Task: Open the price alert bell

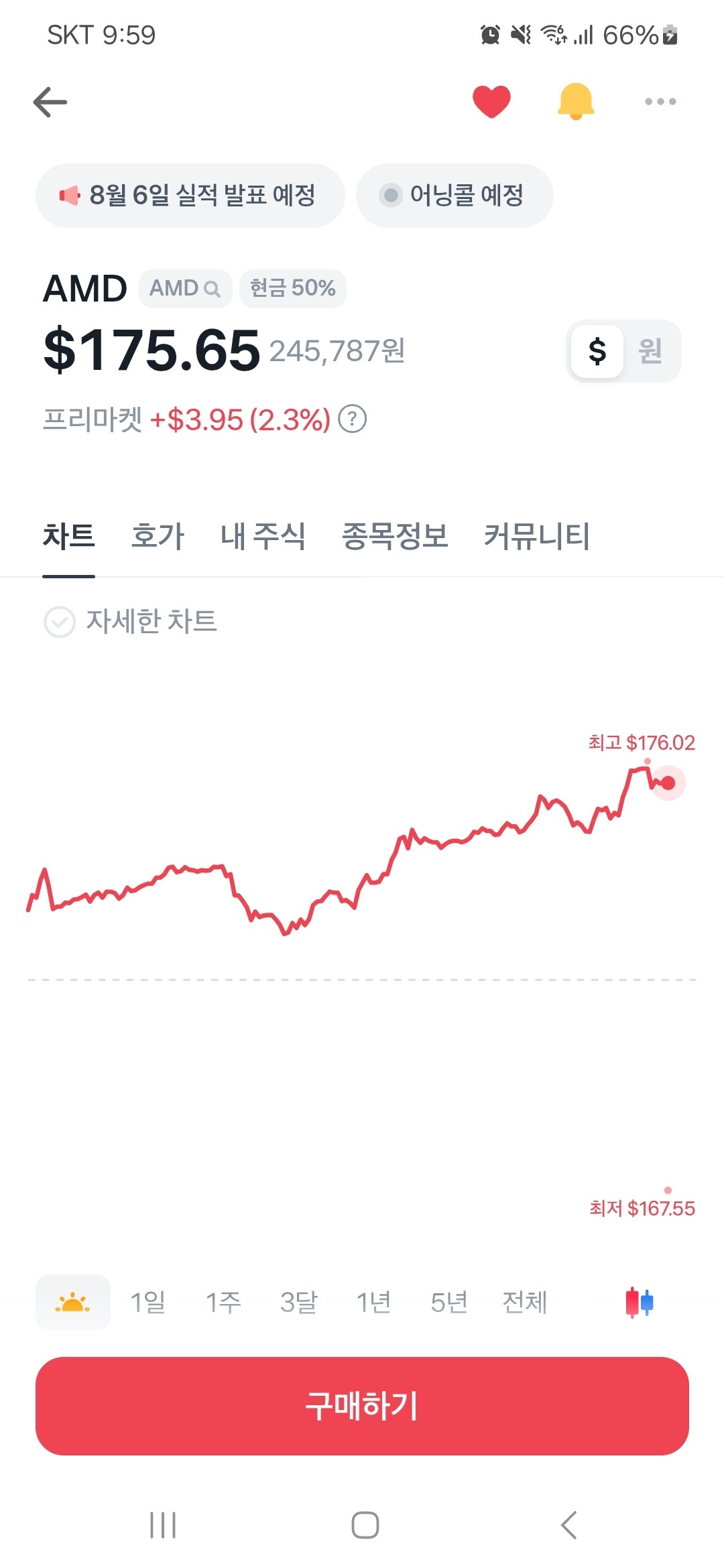Action: pyautogui.click(x=576, y=102)
